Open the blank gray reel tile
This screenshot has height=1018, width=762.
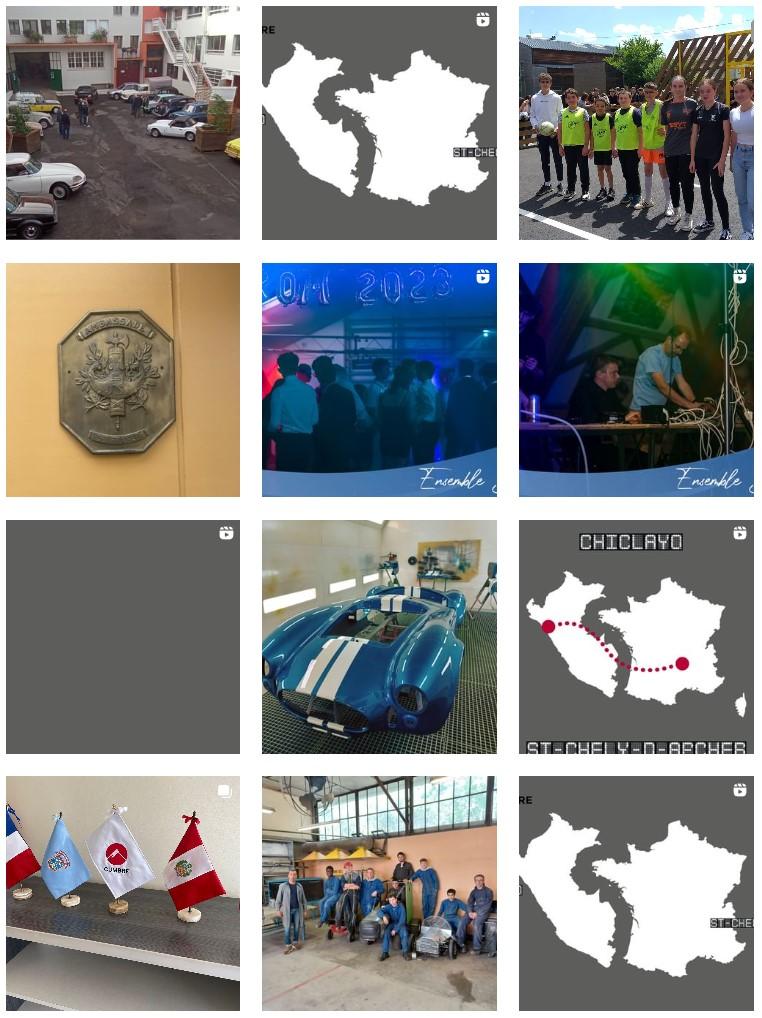[x=123, y=636]
